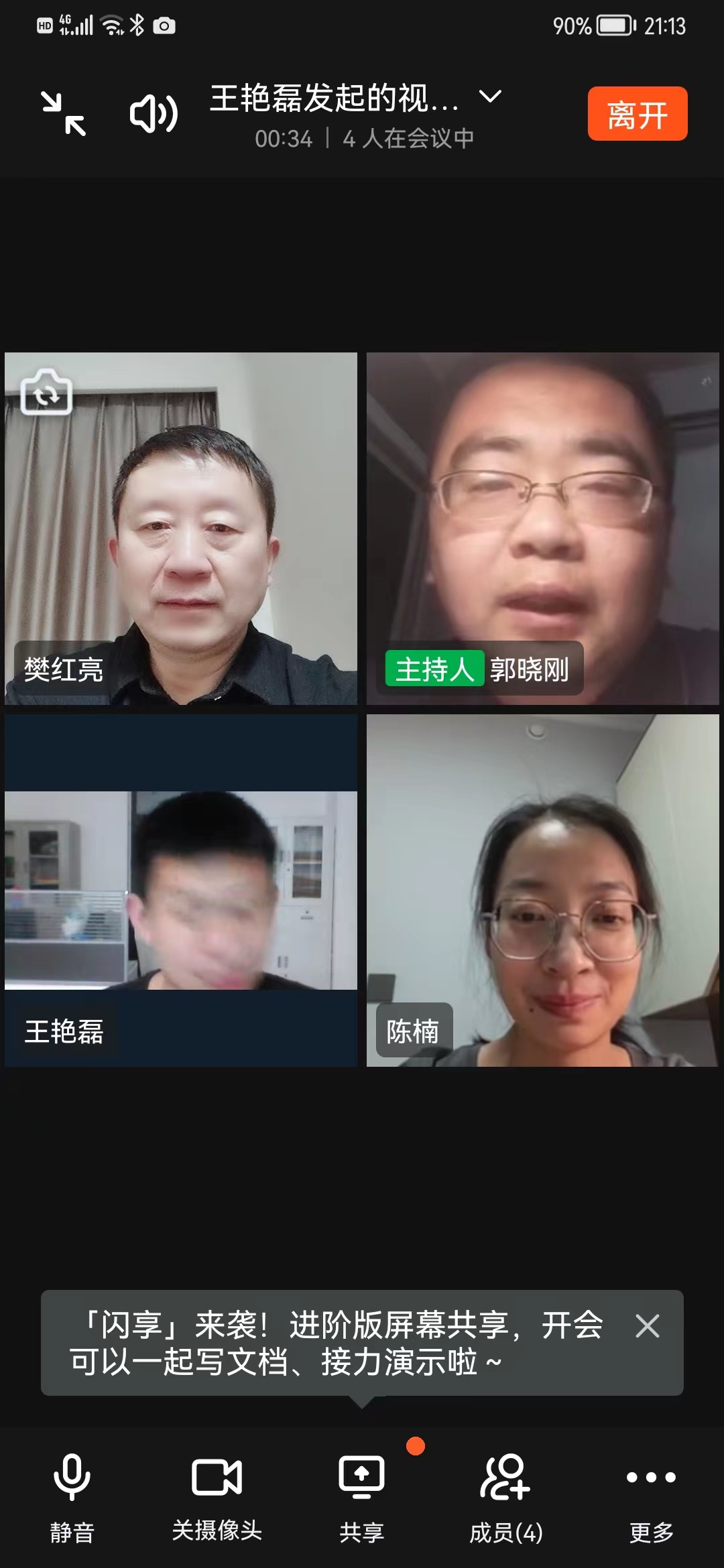
Task: Open 郭晓刚's host video tile
Action: pos(542,528)
